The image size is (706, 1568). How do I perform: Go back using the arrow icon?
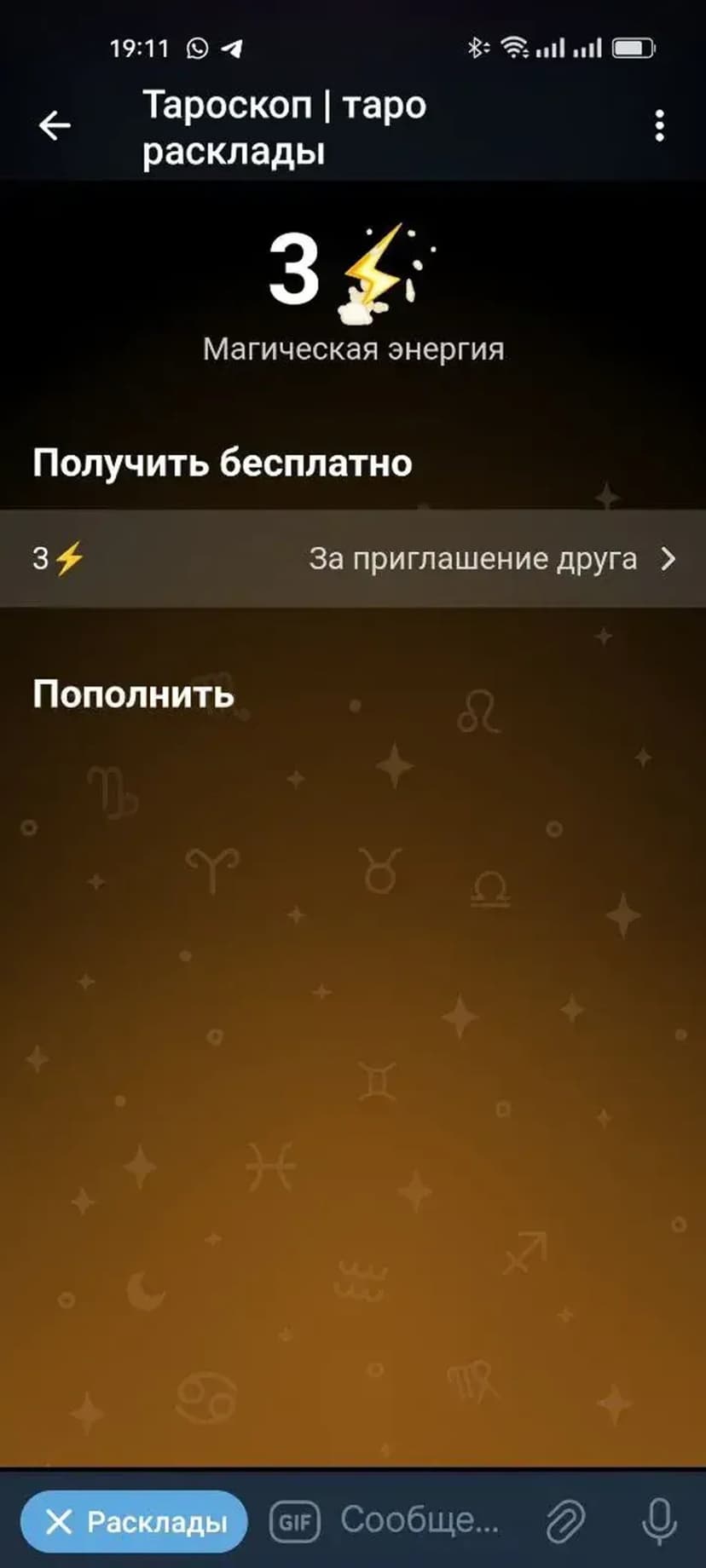[x=55, y=126]
